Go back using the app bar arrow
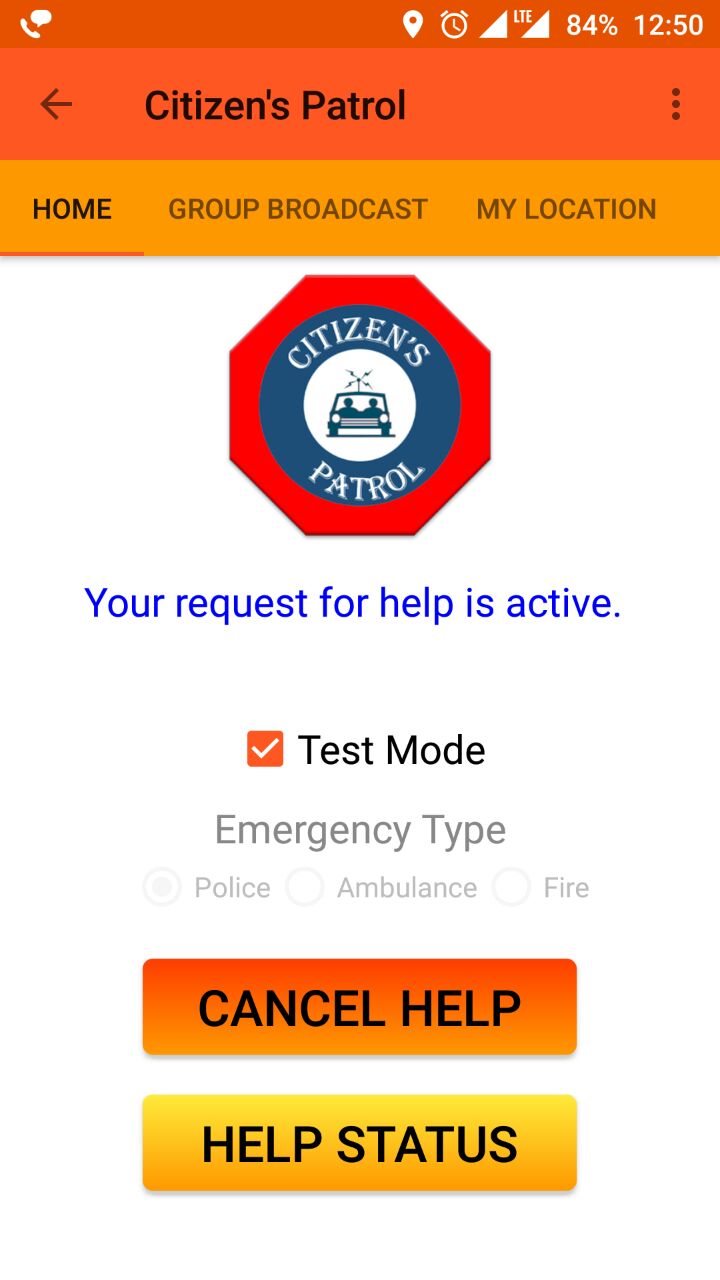The image size is (720, 1280). [56, 104]
